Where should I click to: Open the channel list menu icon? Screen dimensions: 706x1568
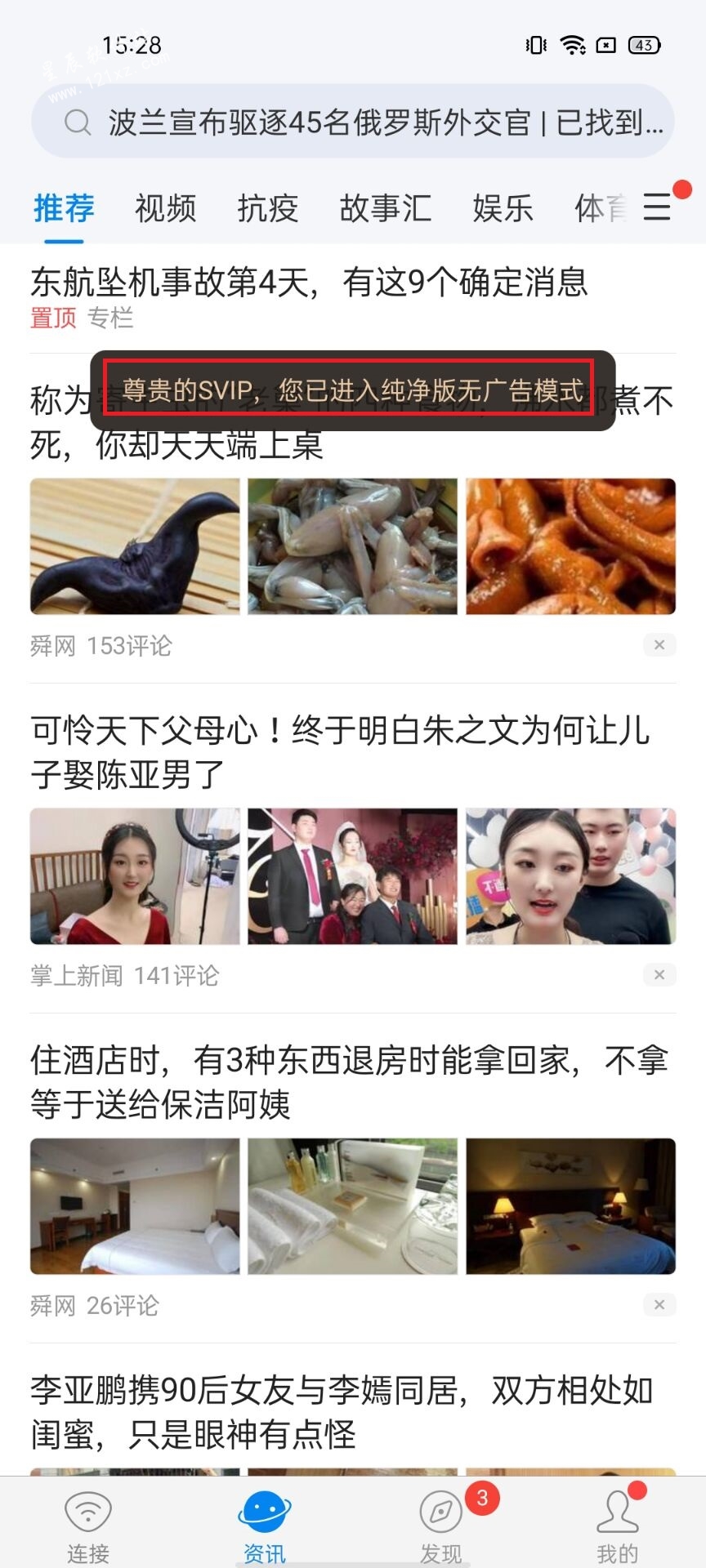pyautogui.click(x=658, y=207)
